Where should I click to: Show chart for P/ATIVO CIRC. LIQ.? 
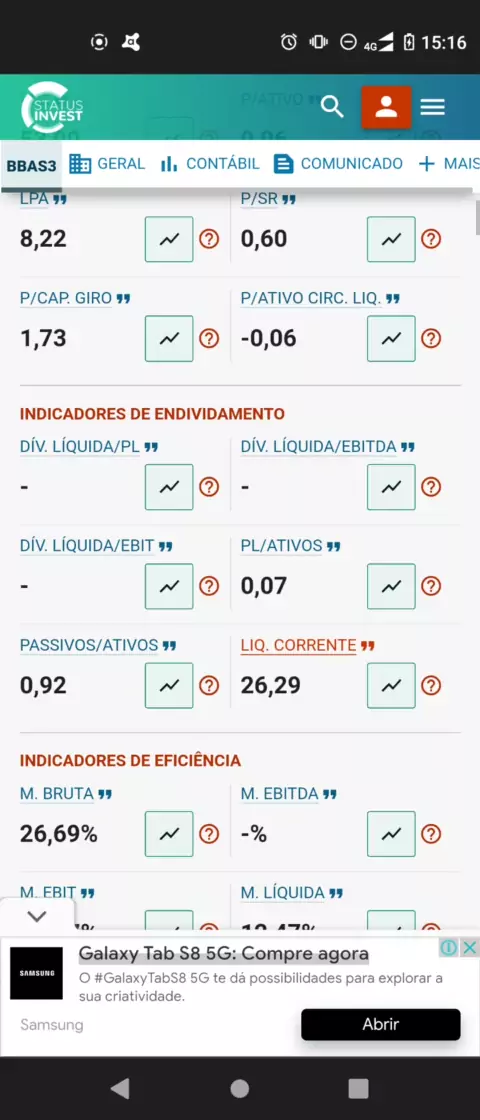point(391,339)
